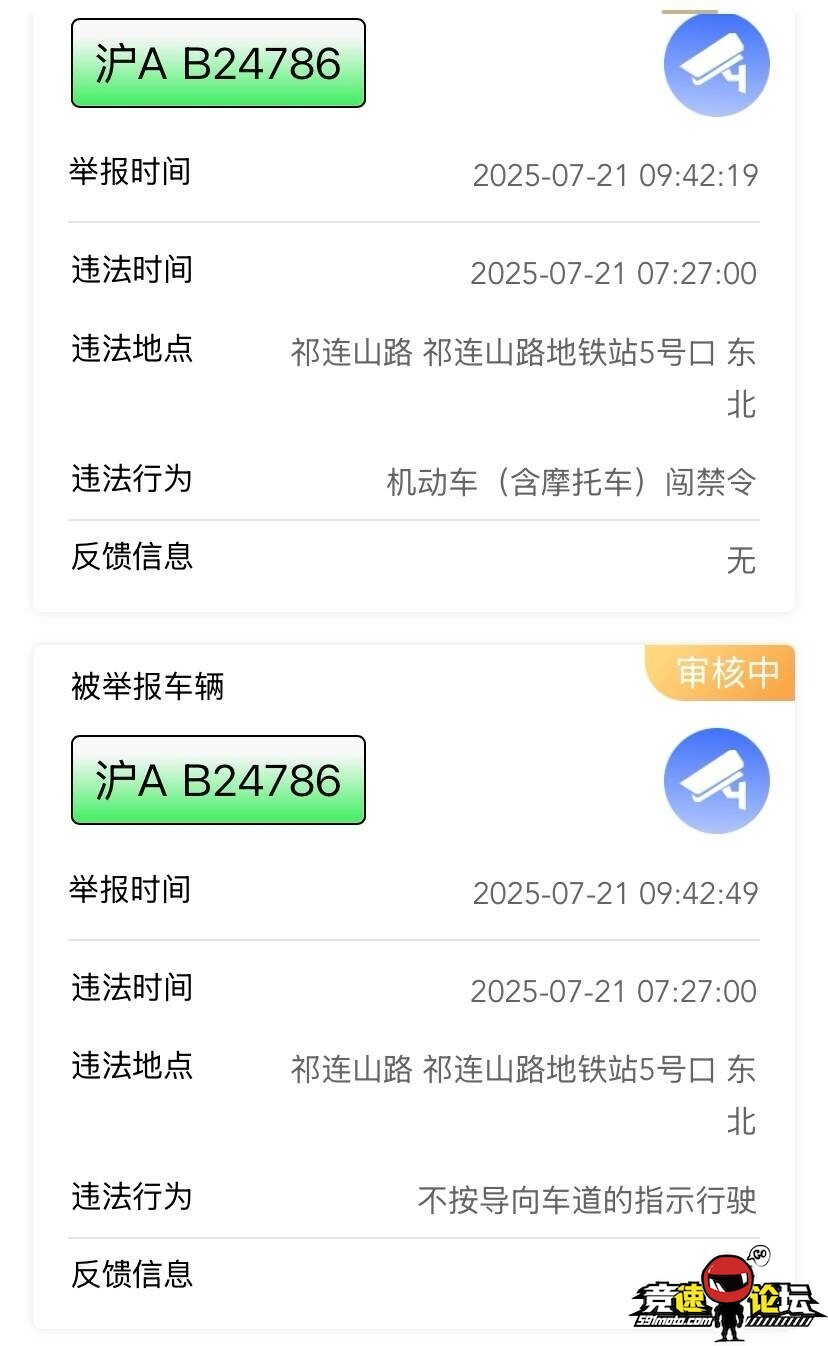Click the top surveillance camera icon
Image resolution: width=828 pixels, height=1346 pixels.
point(716,63)
